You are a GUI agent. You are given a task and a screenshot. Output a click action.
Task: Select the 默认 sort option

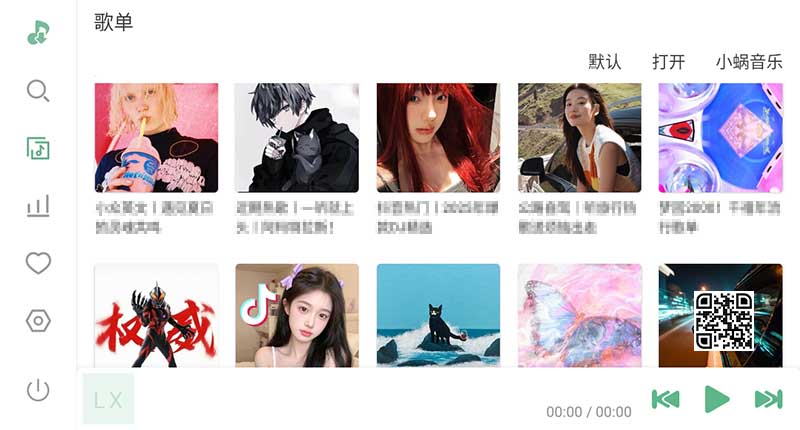[605, 62]
